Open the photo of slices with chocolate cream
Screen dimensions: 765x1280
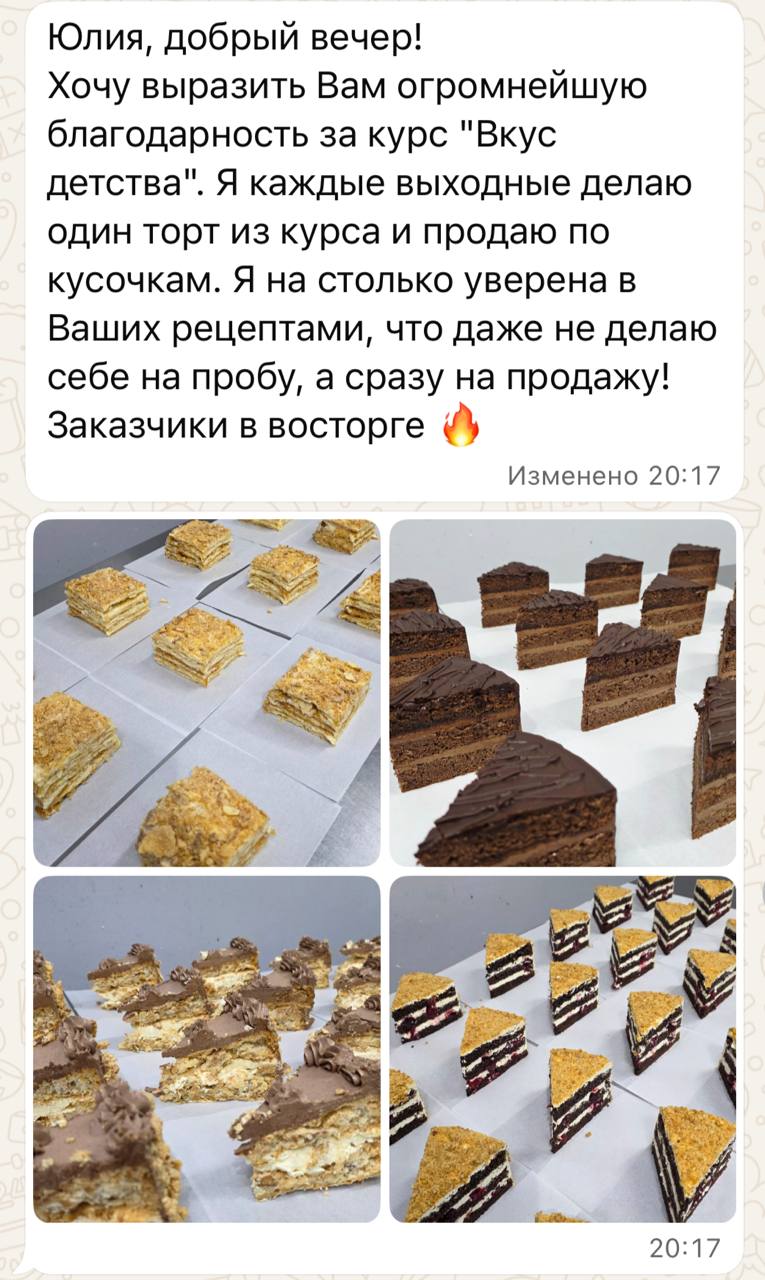click(x=207, y=1048)
